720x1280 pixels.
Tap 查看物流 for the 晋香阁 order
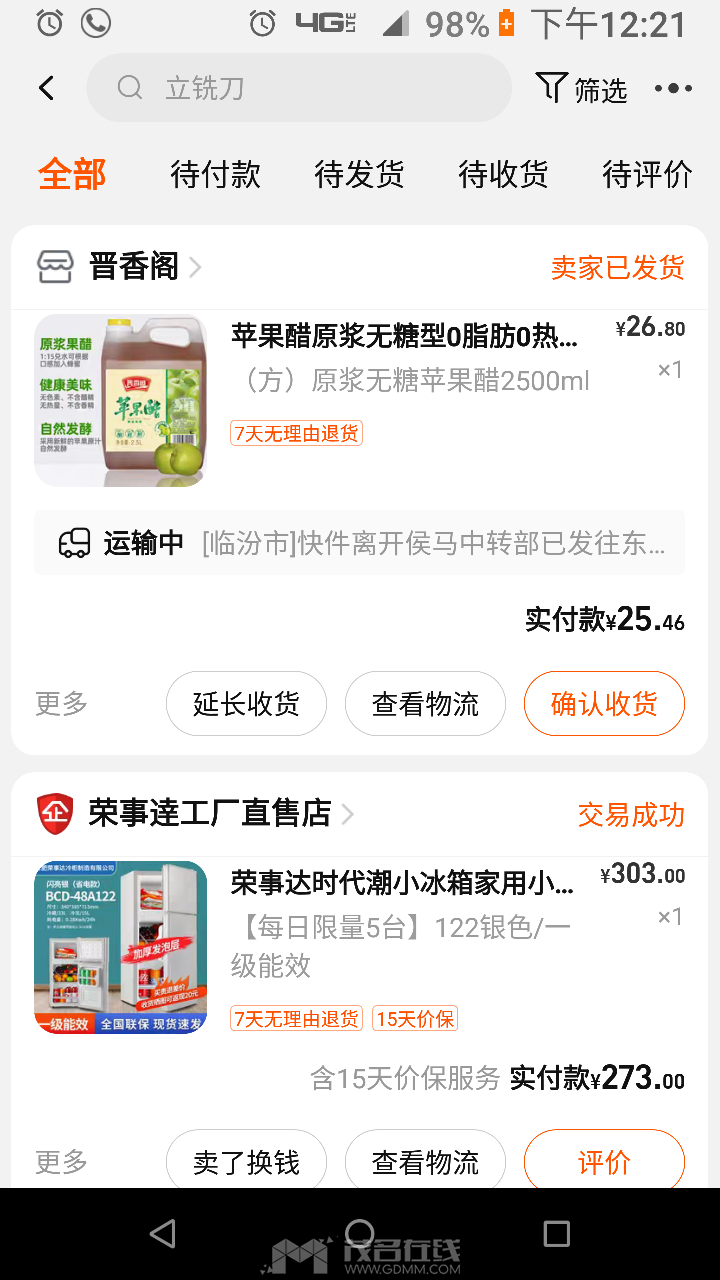[425, 704]
